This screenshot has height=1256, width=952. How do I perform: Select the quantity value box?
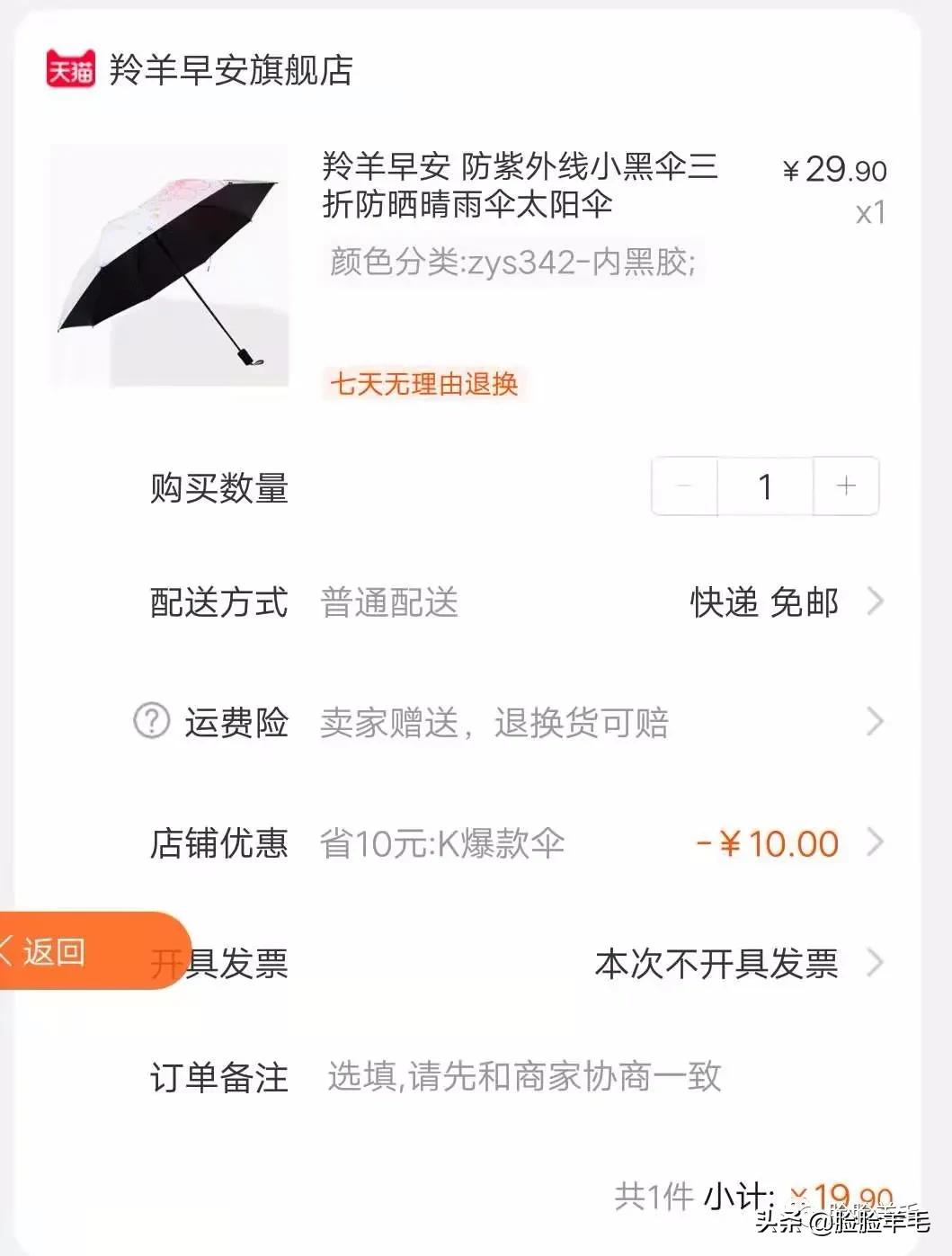tap(764, 486)
